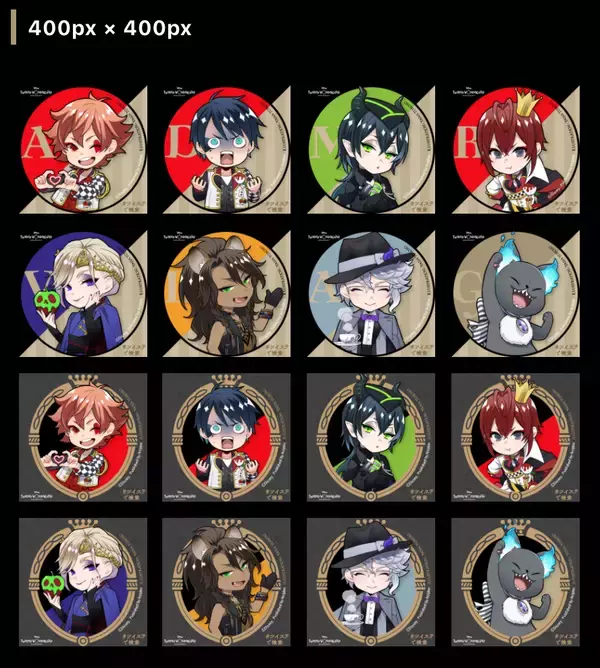Select the gold-framed icon of the blue-haired boy

[x=226, y=437]
